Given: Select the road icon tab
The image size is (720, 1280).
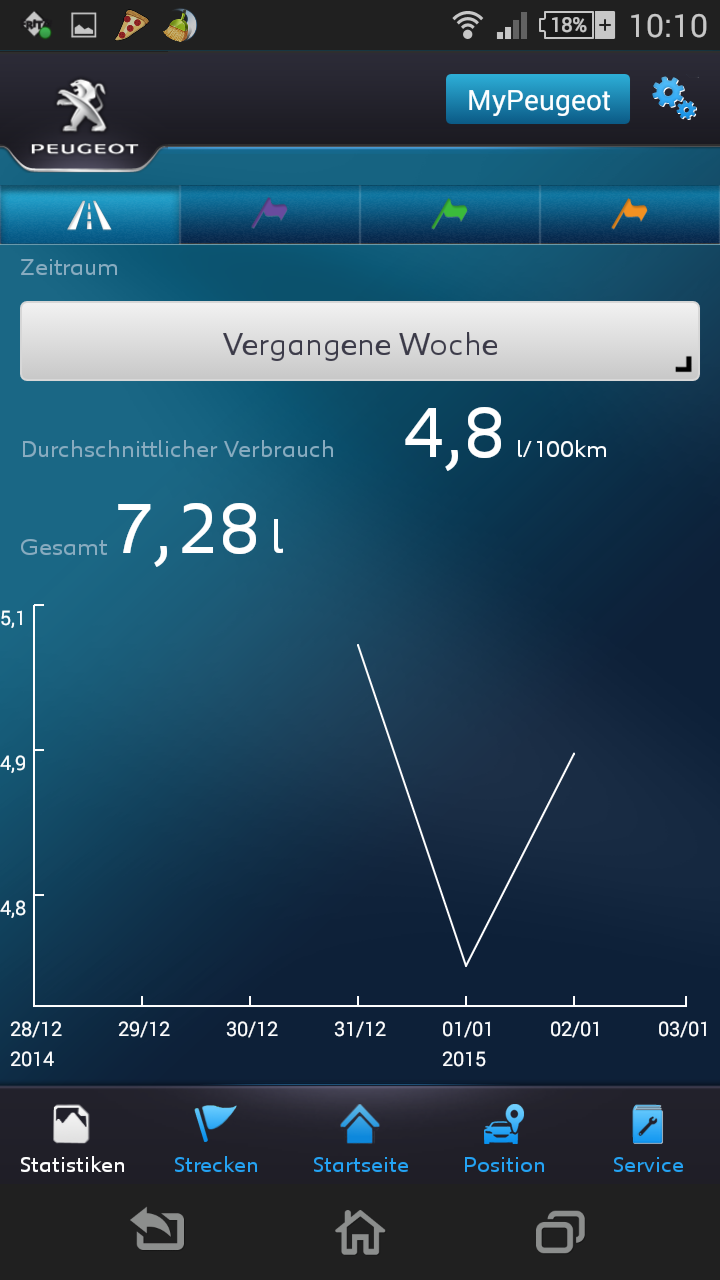Looking at the screenshot, I should tap(90, 214).
